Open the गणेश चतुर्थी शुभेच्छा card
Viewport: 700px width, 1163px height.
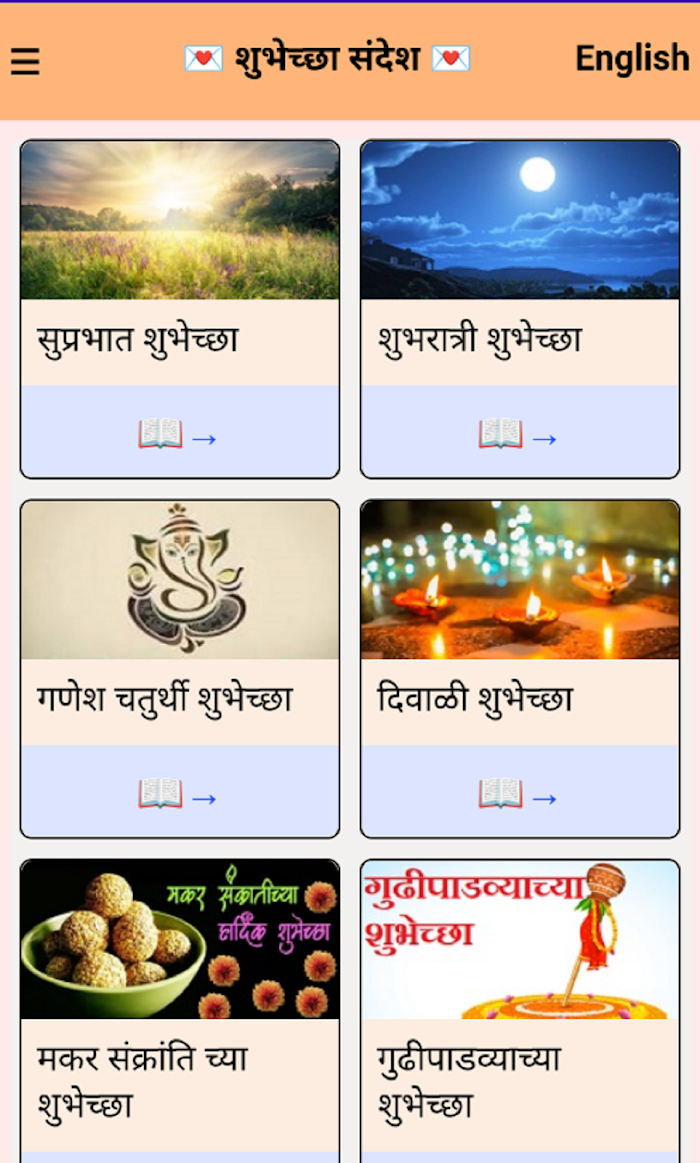[180, 669]
